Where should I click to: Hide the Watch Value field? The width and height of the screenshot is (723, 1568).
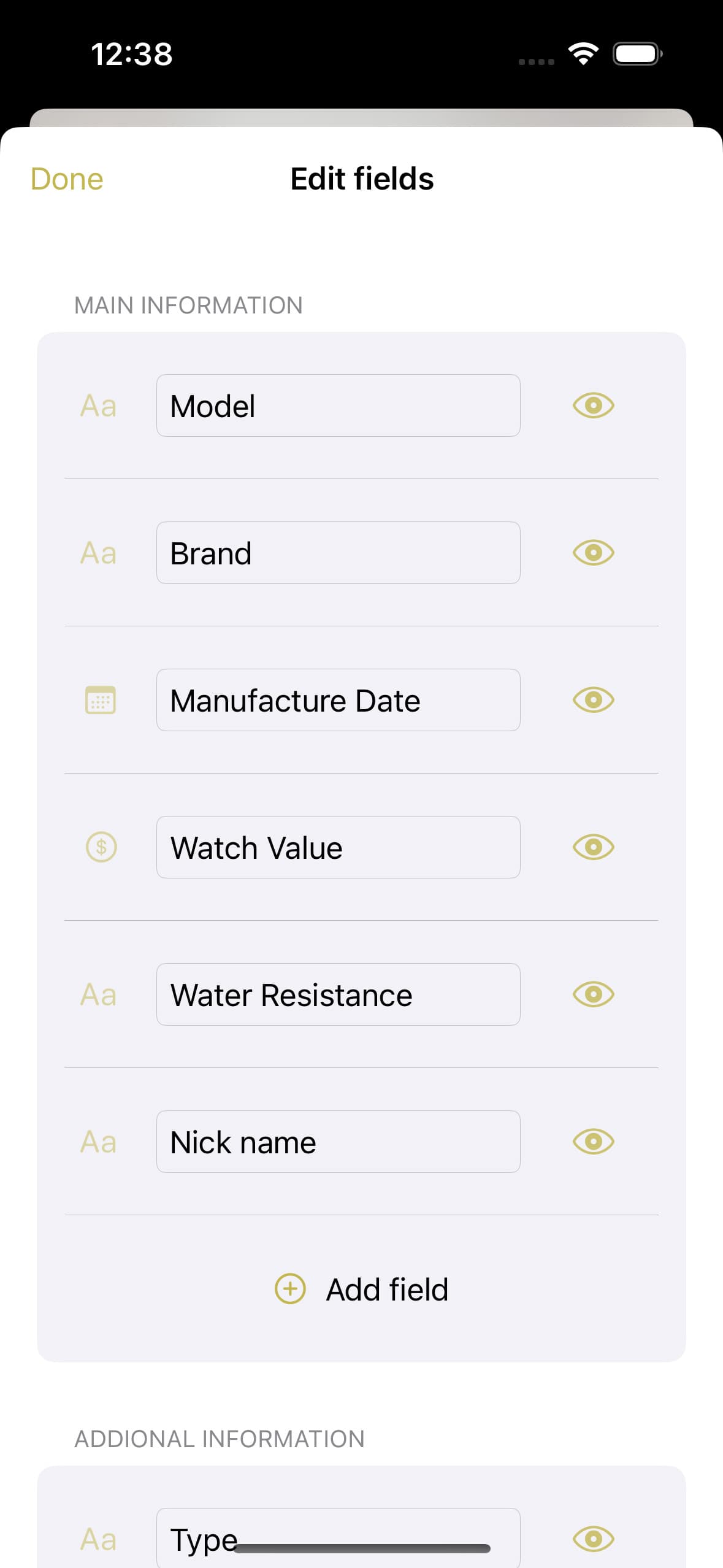[x=593, y=847]
